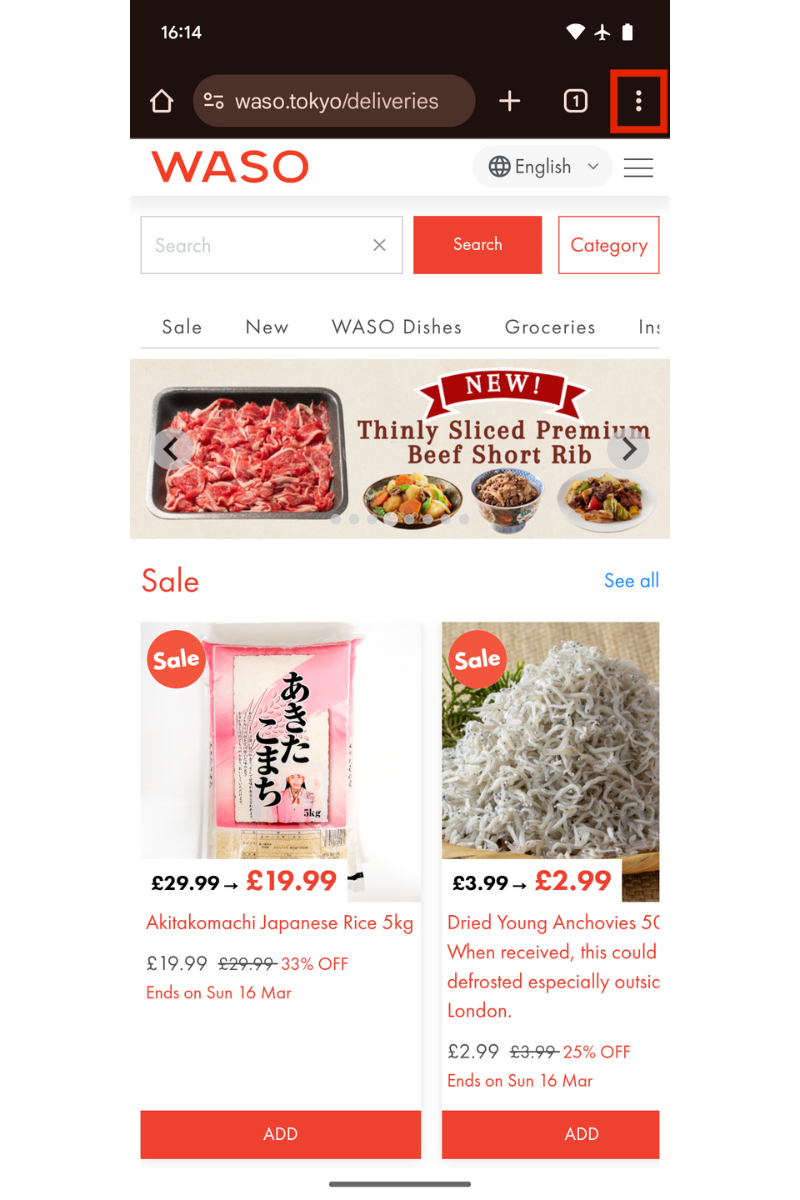
Task: Go to the browser home page
Action: click(162, 101)
